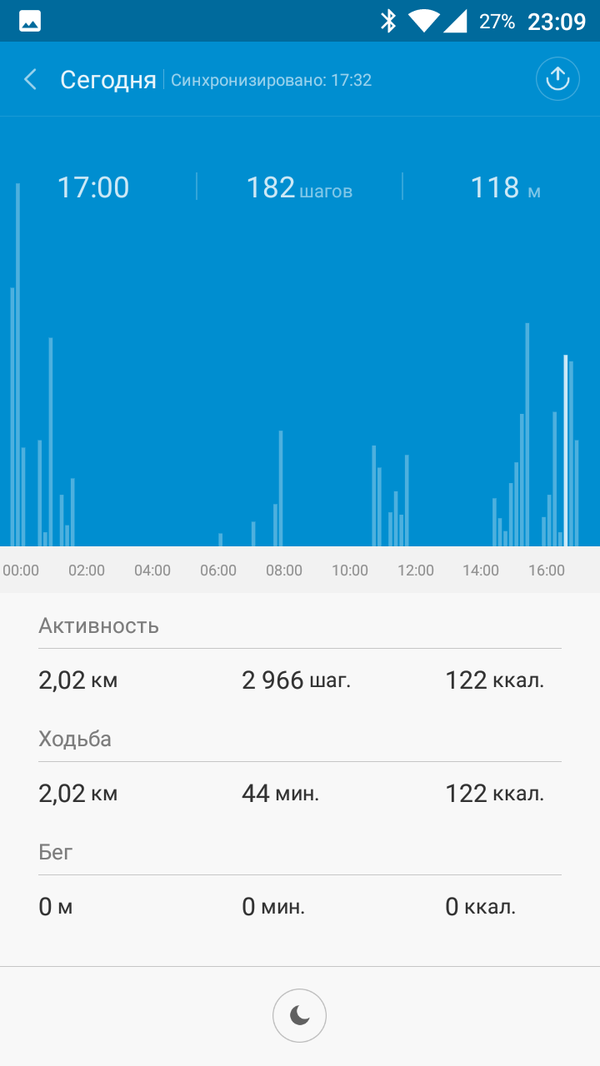
Task: Share today's activity statistics
Action: [x=558, y=79]
